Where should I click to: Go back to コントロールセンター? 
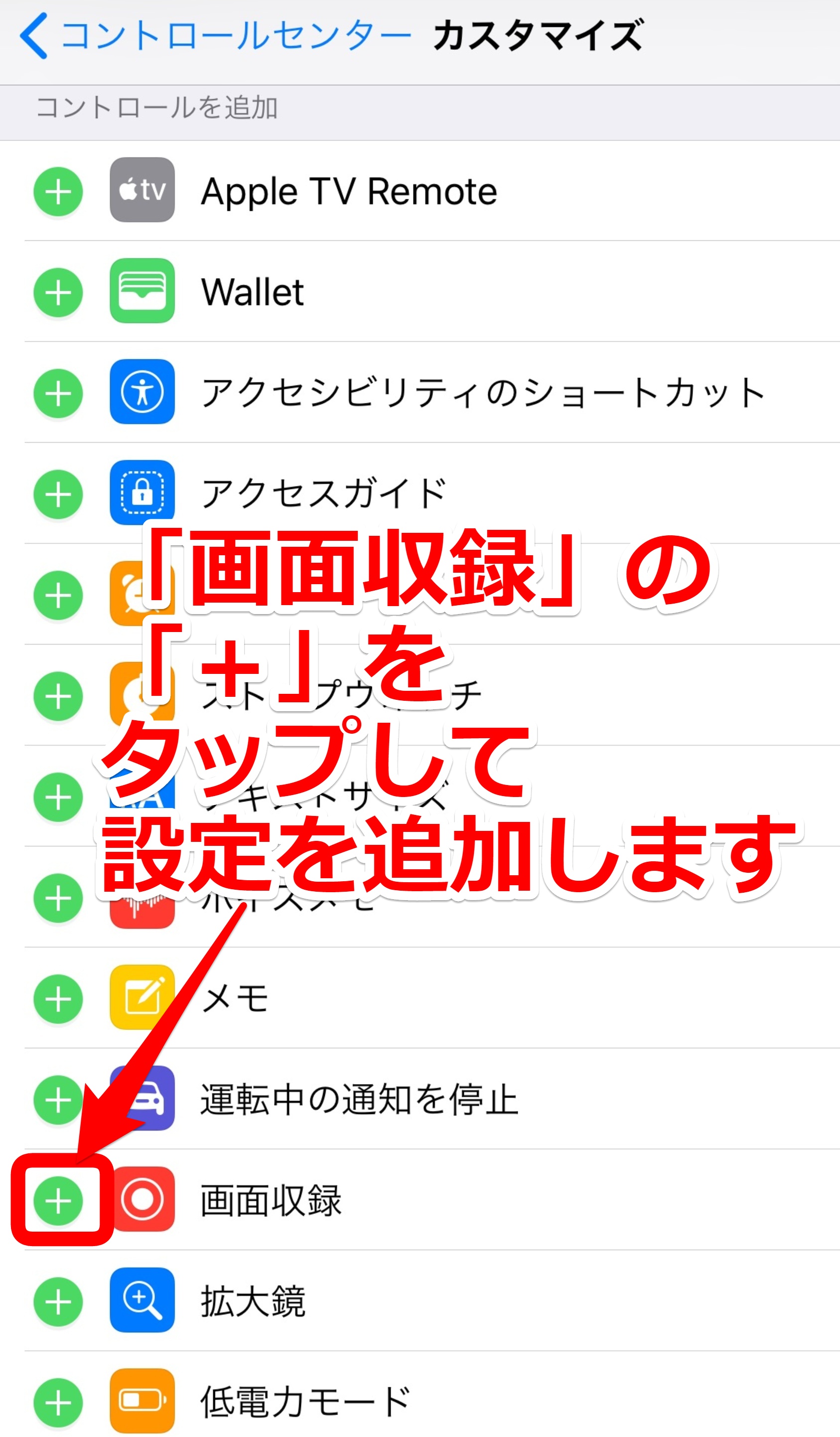(211, 35)
